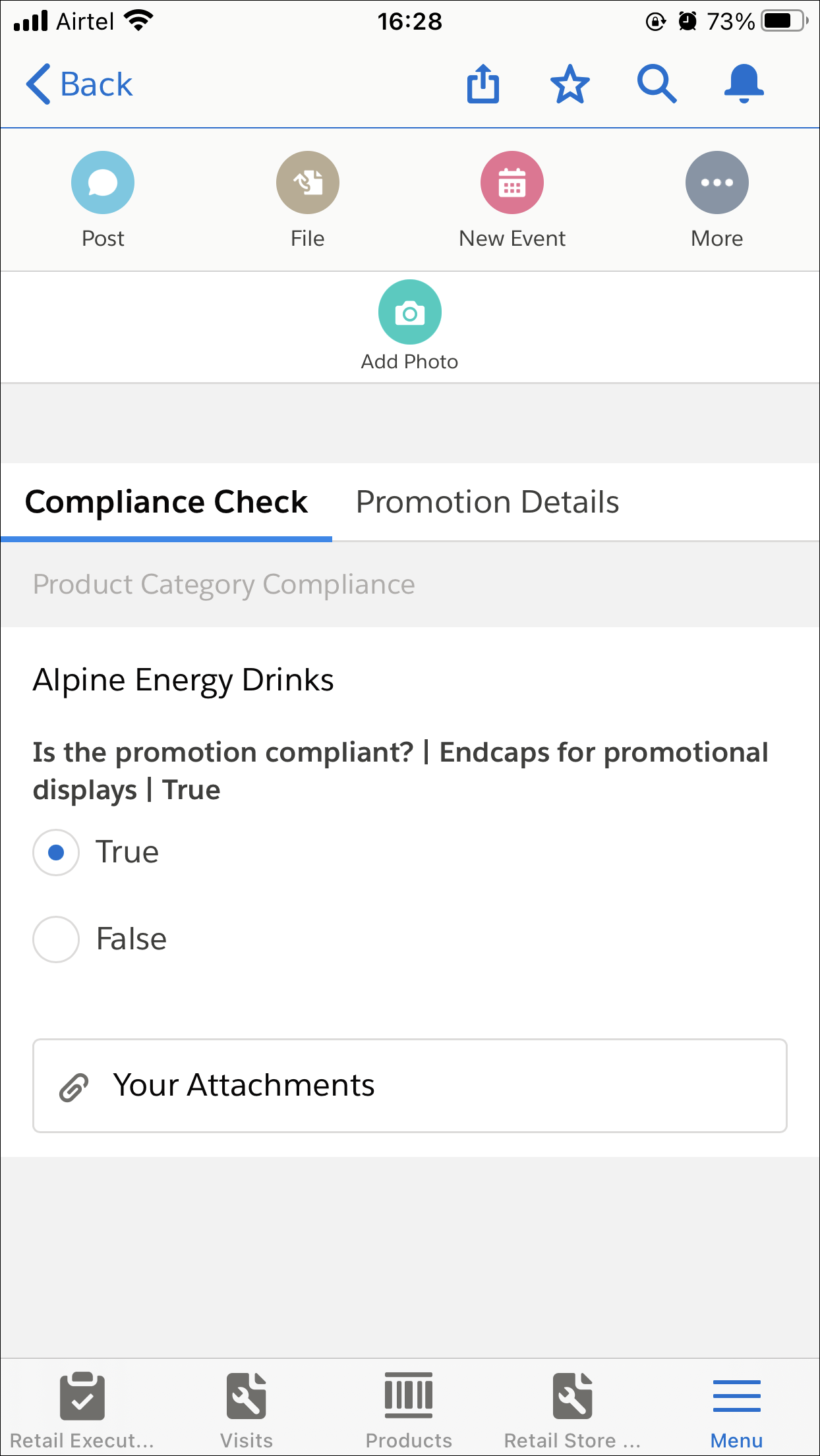Switch to the Promotion Details tab

tap(488, 502)
